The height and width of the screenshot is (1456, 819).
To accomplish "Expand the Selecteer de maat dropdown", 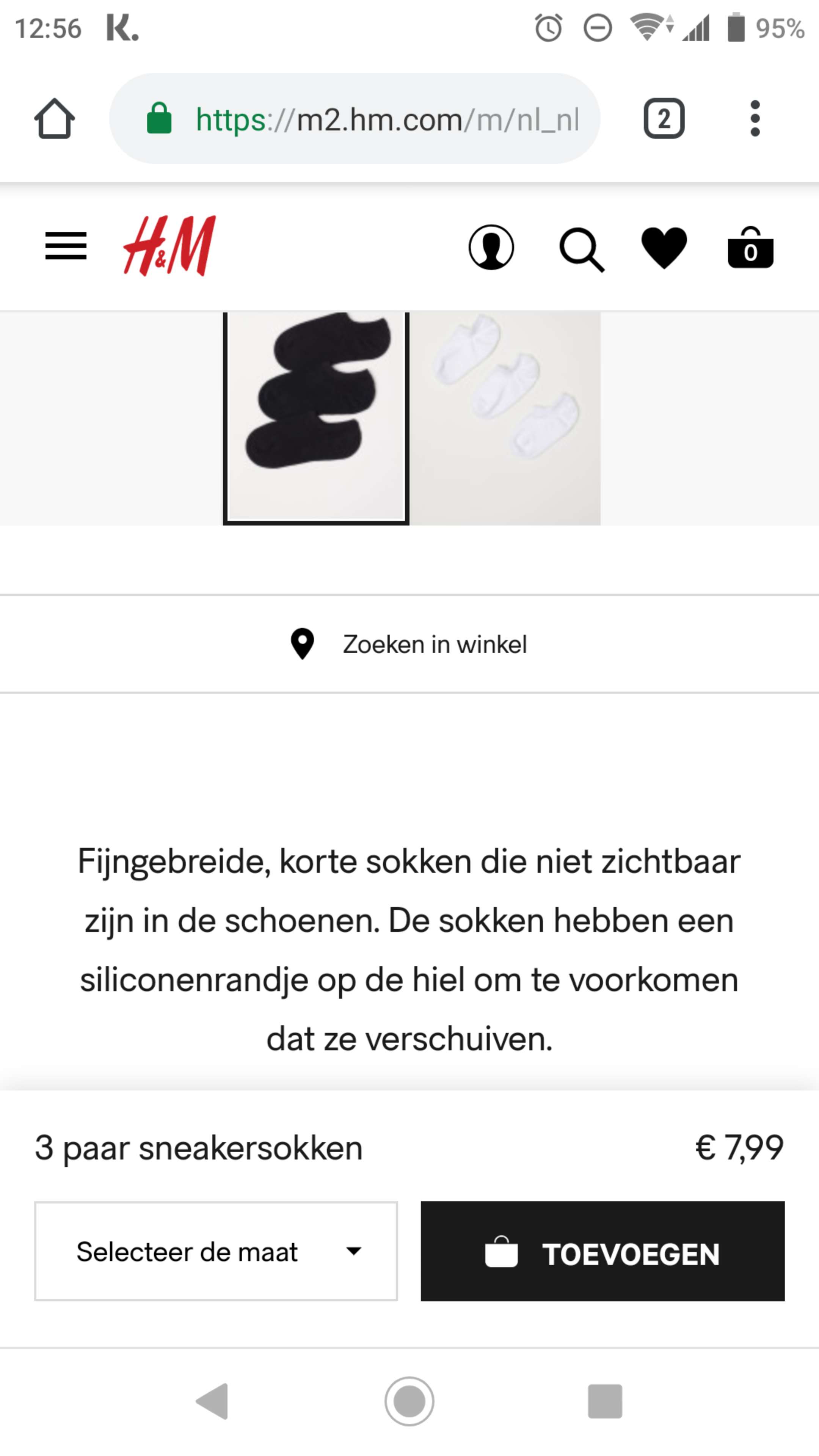I will click(216, 1251).
